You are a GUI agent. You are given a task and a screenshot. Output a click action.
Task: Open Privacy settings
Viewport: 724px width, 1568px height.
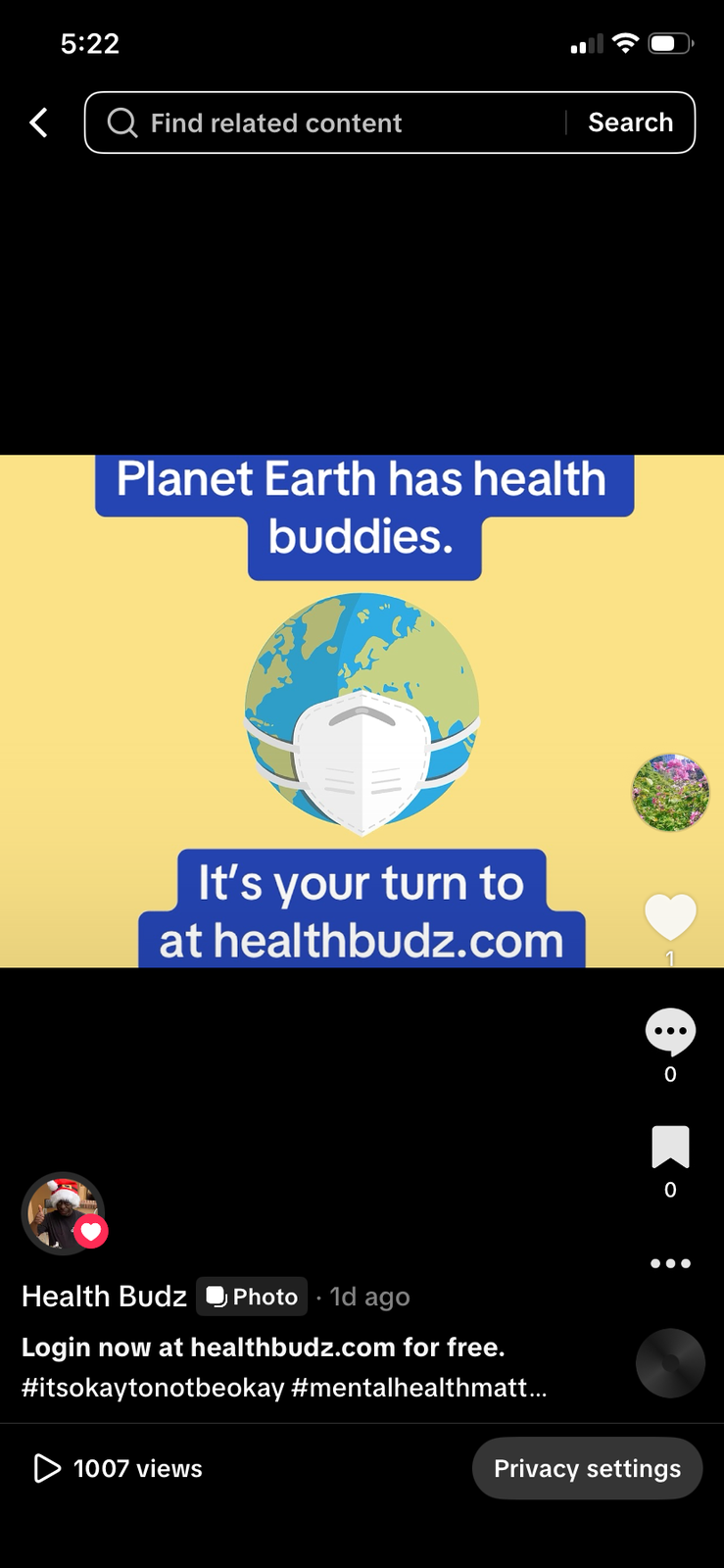(x=587, y=1468)
